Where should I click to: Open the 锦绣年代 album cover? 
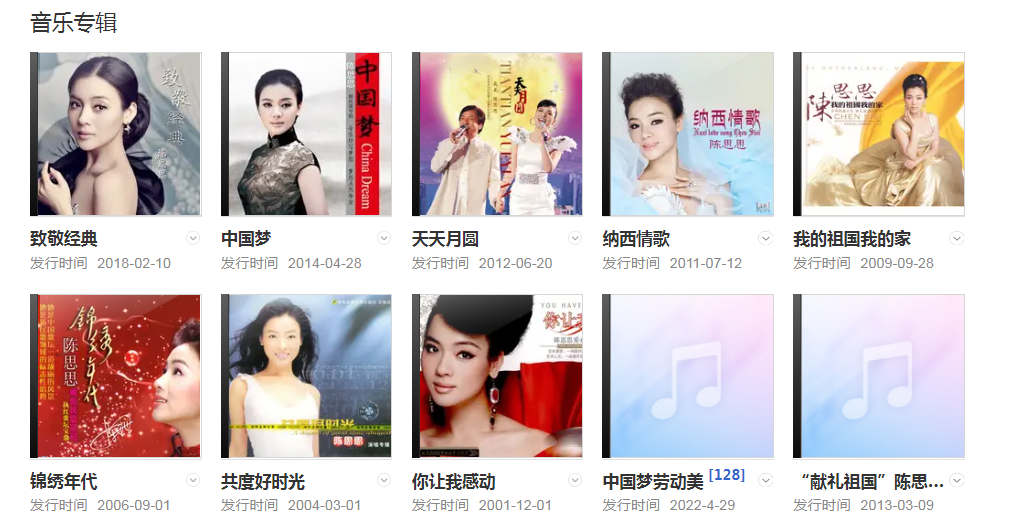pyautogui.click(x=116, y=376)
